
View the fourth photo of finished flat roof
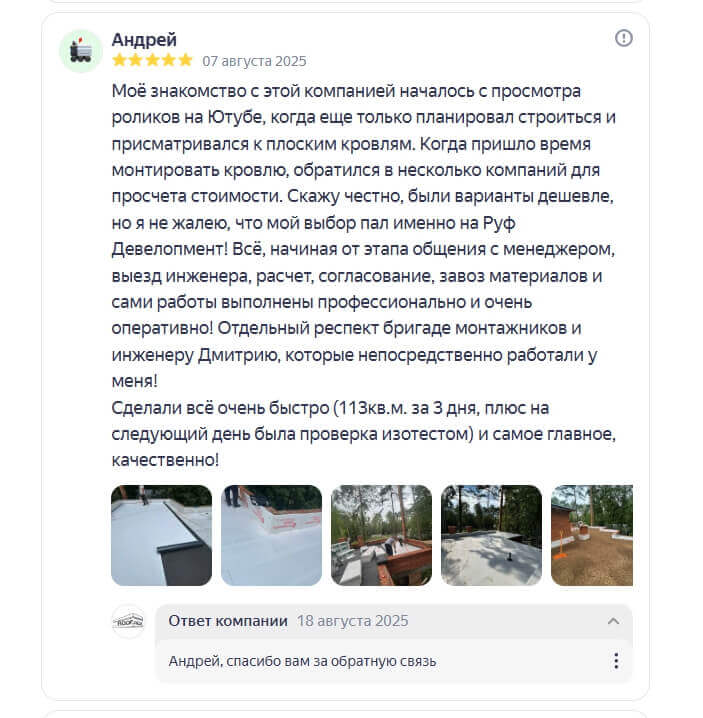(x=491, y=535)
